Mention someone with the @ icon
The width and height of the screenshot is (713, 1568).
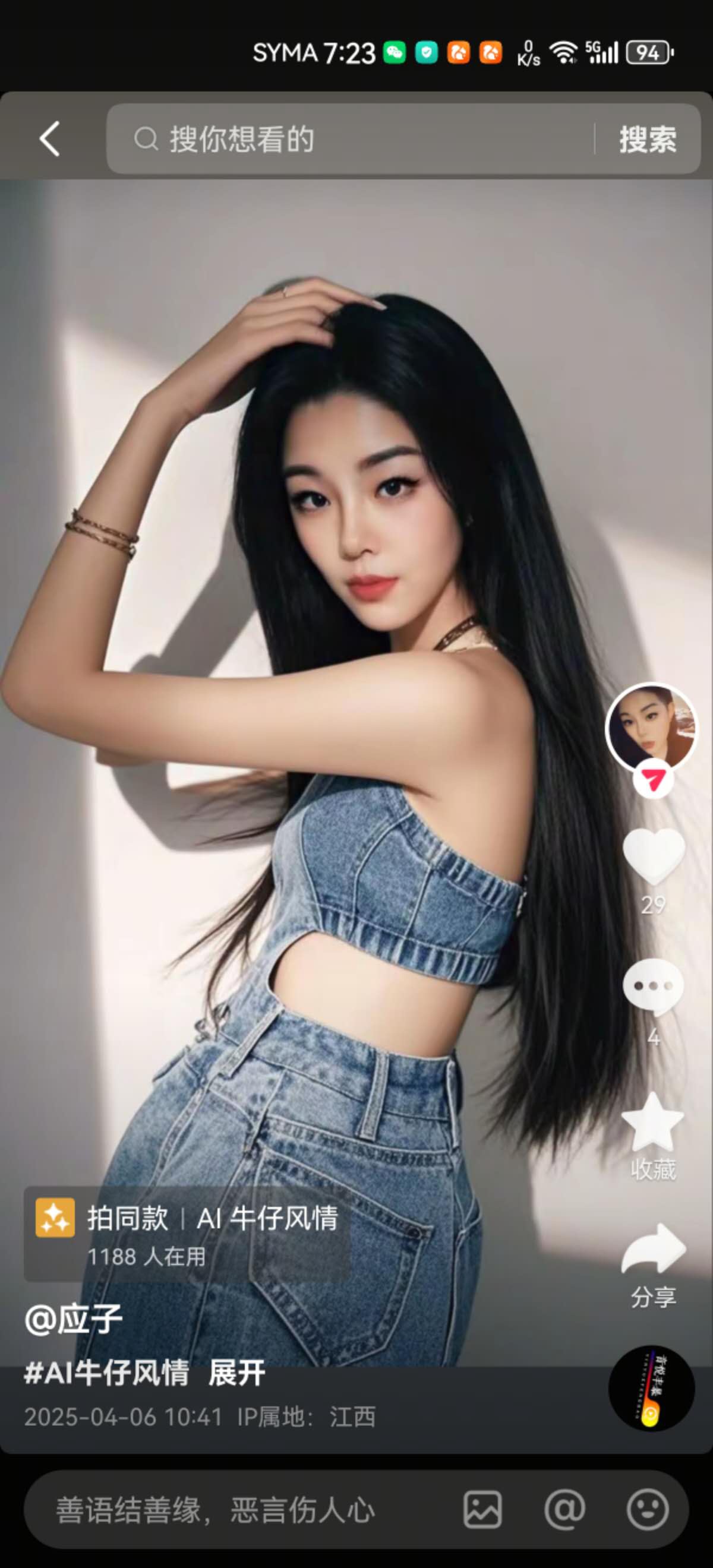[x=564, y=1510]
